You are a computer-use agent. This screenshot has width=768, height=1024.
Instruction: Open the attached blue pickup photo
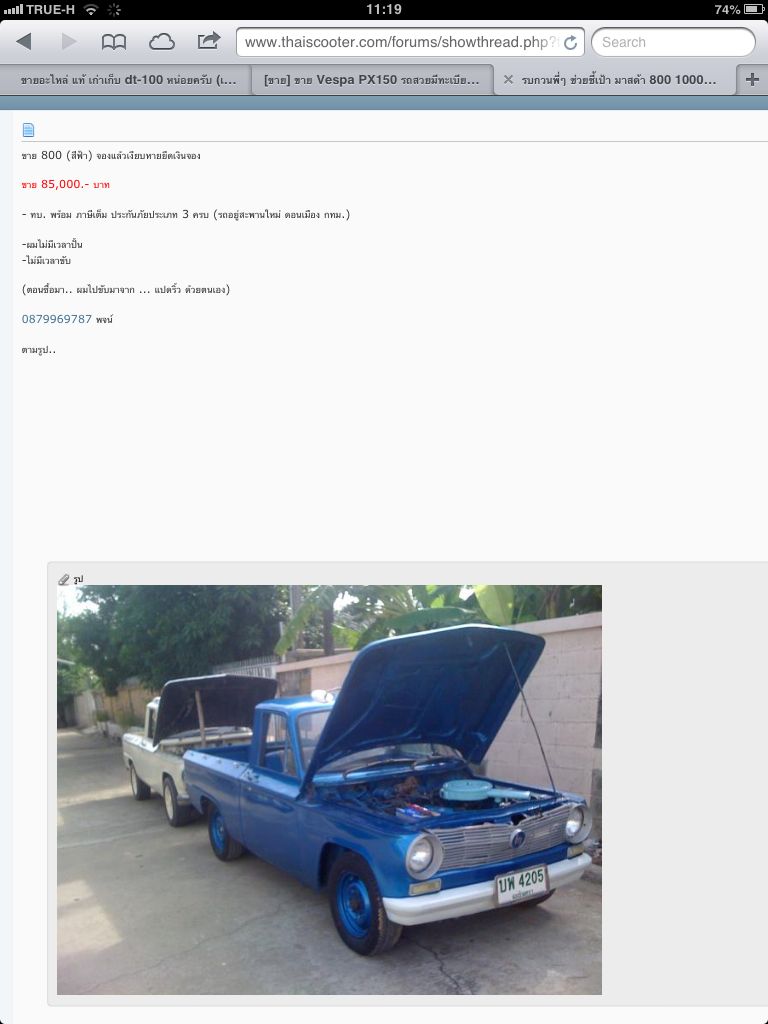[x=329, y=789]
